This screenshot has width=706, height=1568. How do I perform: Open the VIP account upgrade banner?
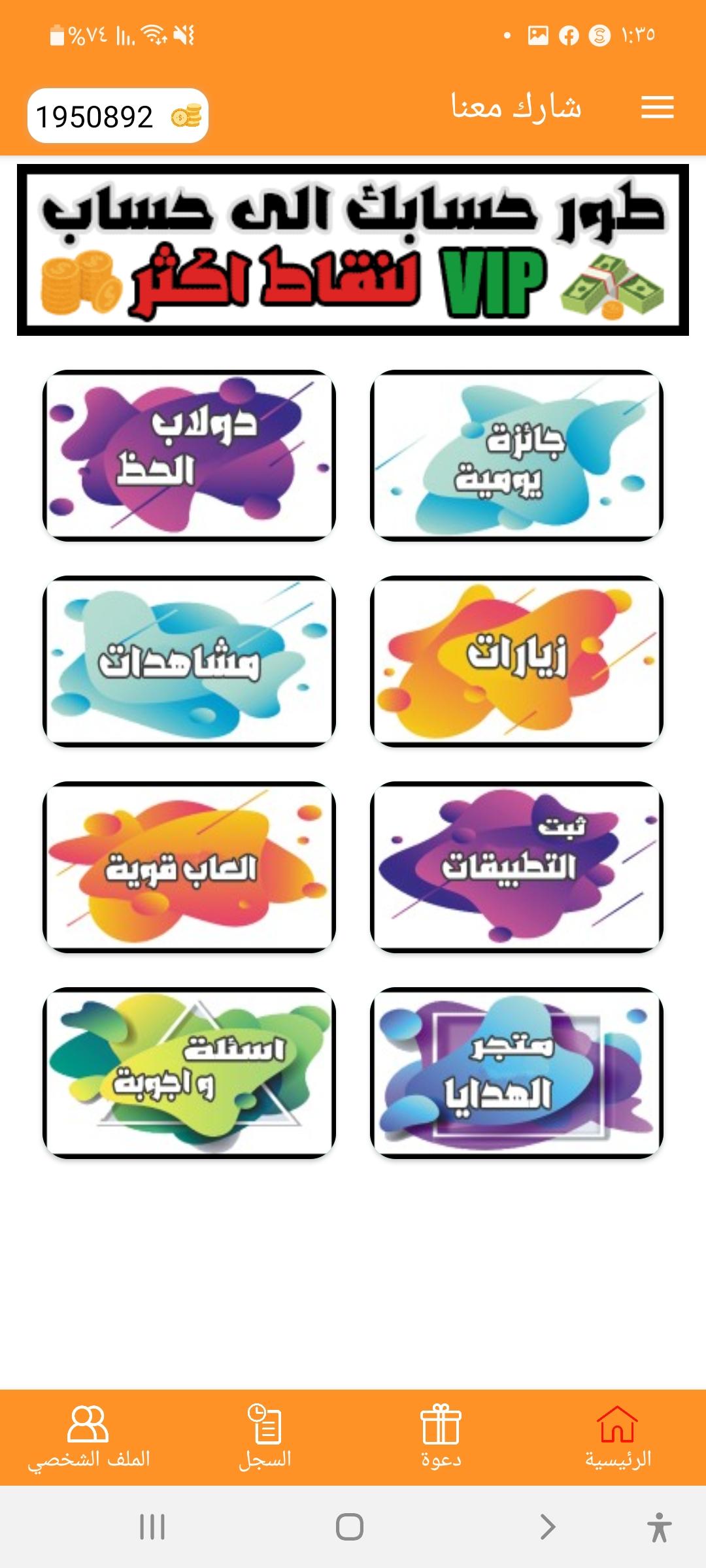point(353,250)
